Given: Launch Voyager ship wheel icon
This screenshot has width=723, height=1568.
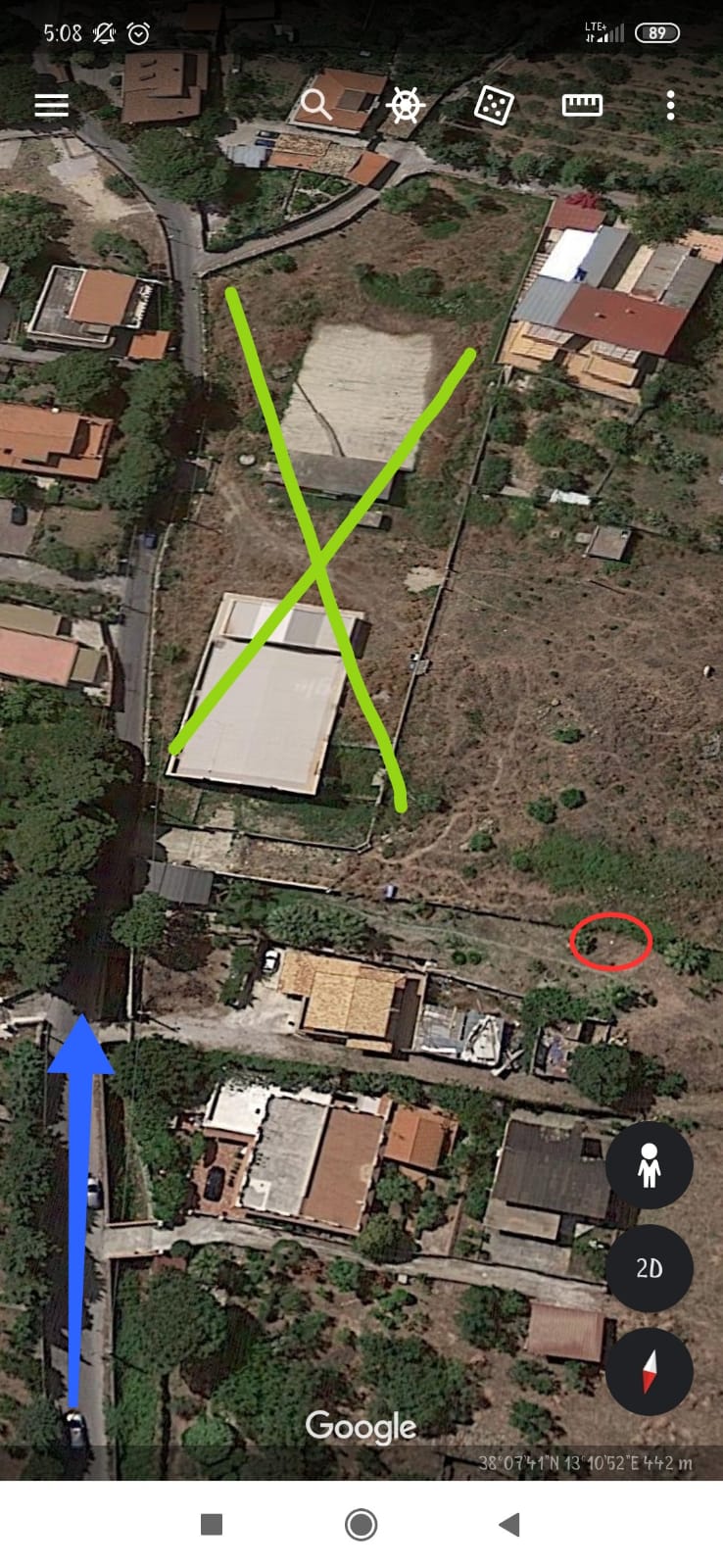Looking at the screenshot, I should click(405, 105).
